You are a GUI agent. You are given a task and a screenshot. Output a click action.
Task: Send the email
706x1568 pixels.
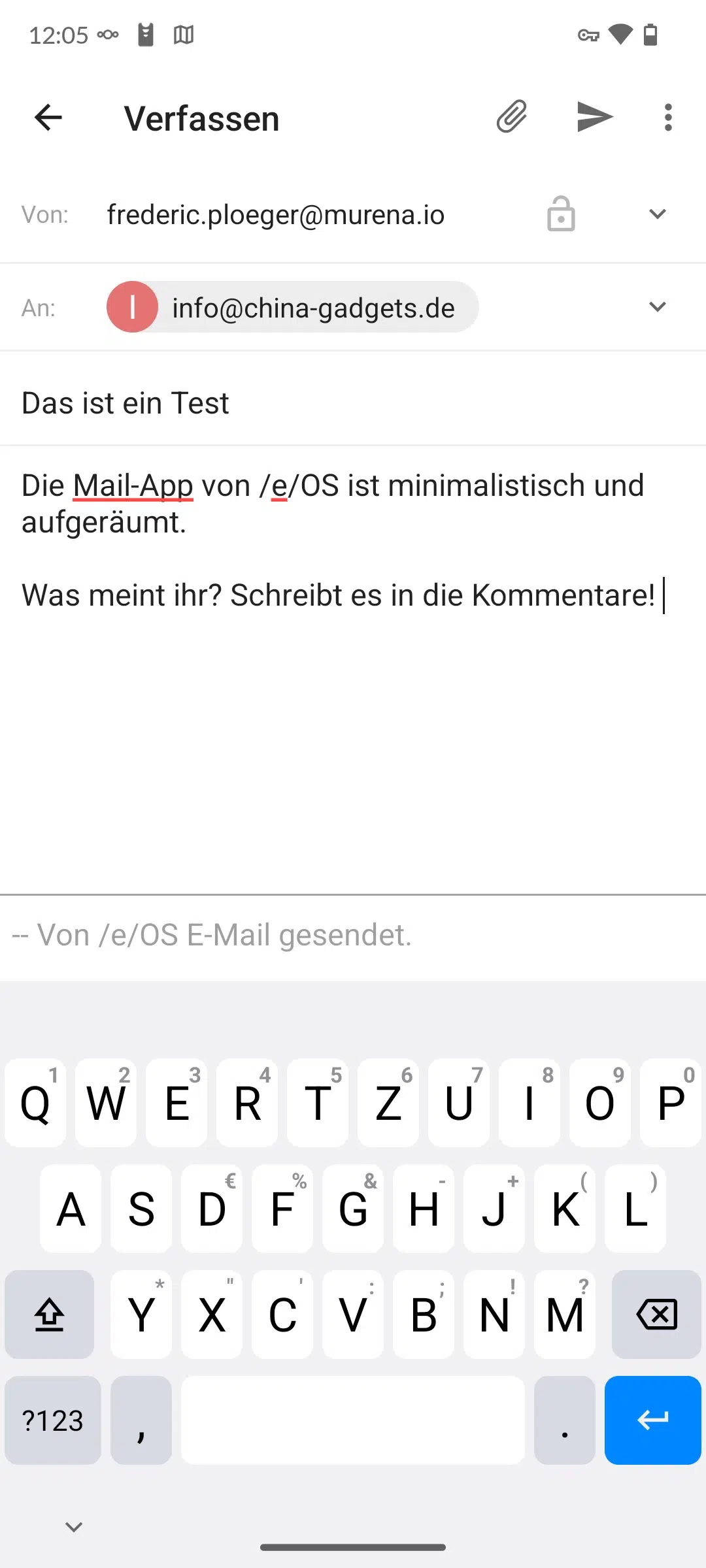pos(594,118)
